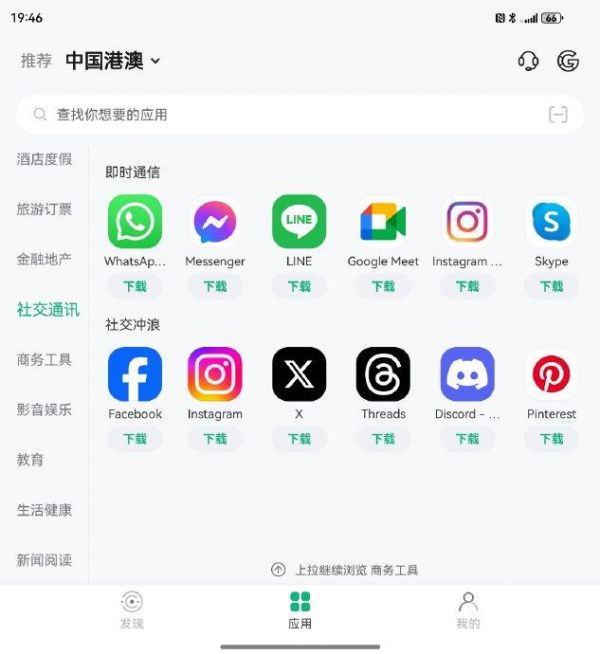Select the 旅游订票 category

tap(44, 209)
